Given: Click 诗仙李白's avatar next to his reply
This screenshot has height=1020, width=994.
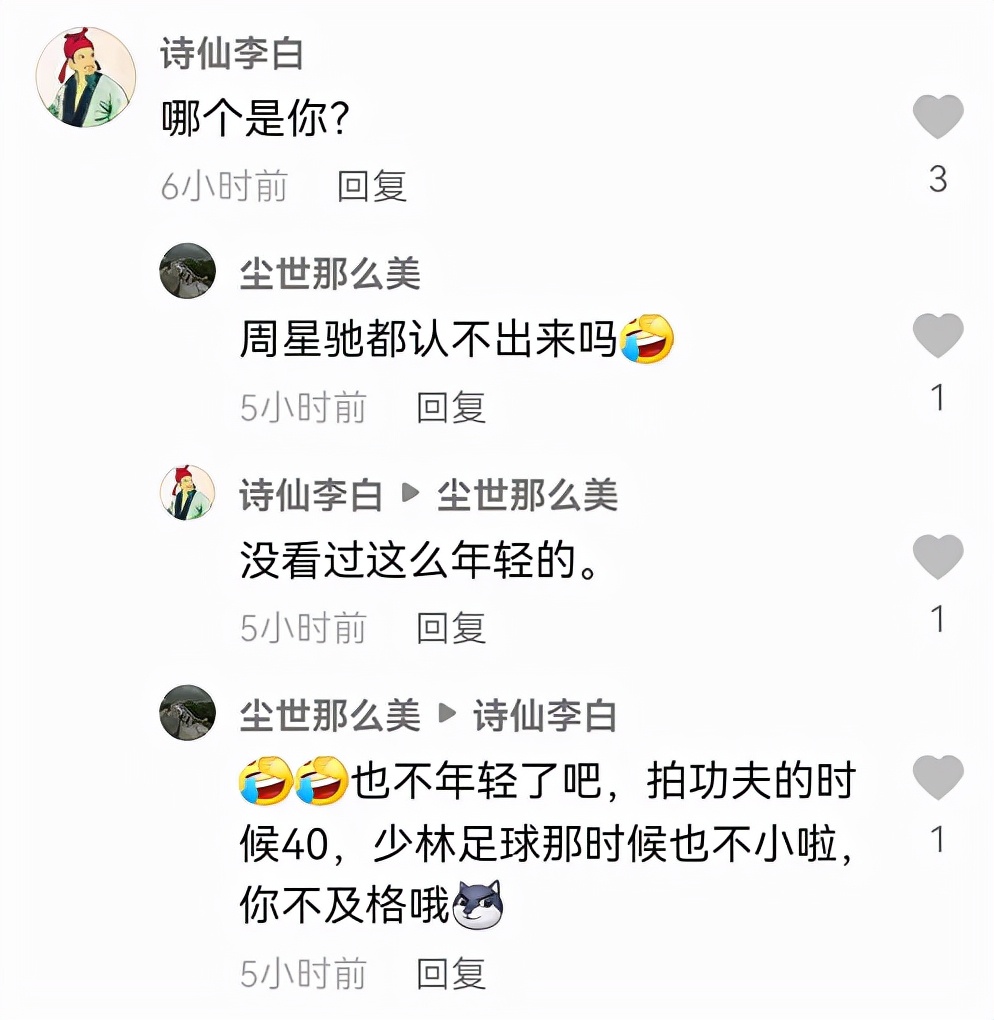Looking at the screenshot, I should [x=186, y=491].
